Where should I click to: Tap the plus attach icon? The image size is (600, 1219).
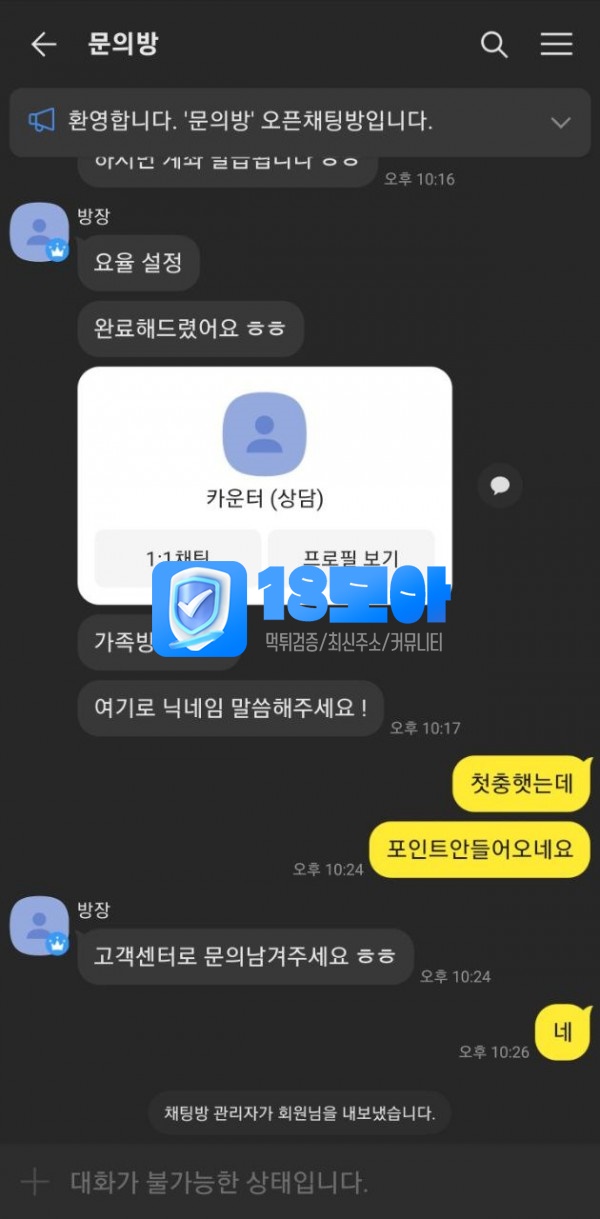coord(35,1183)
